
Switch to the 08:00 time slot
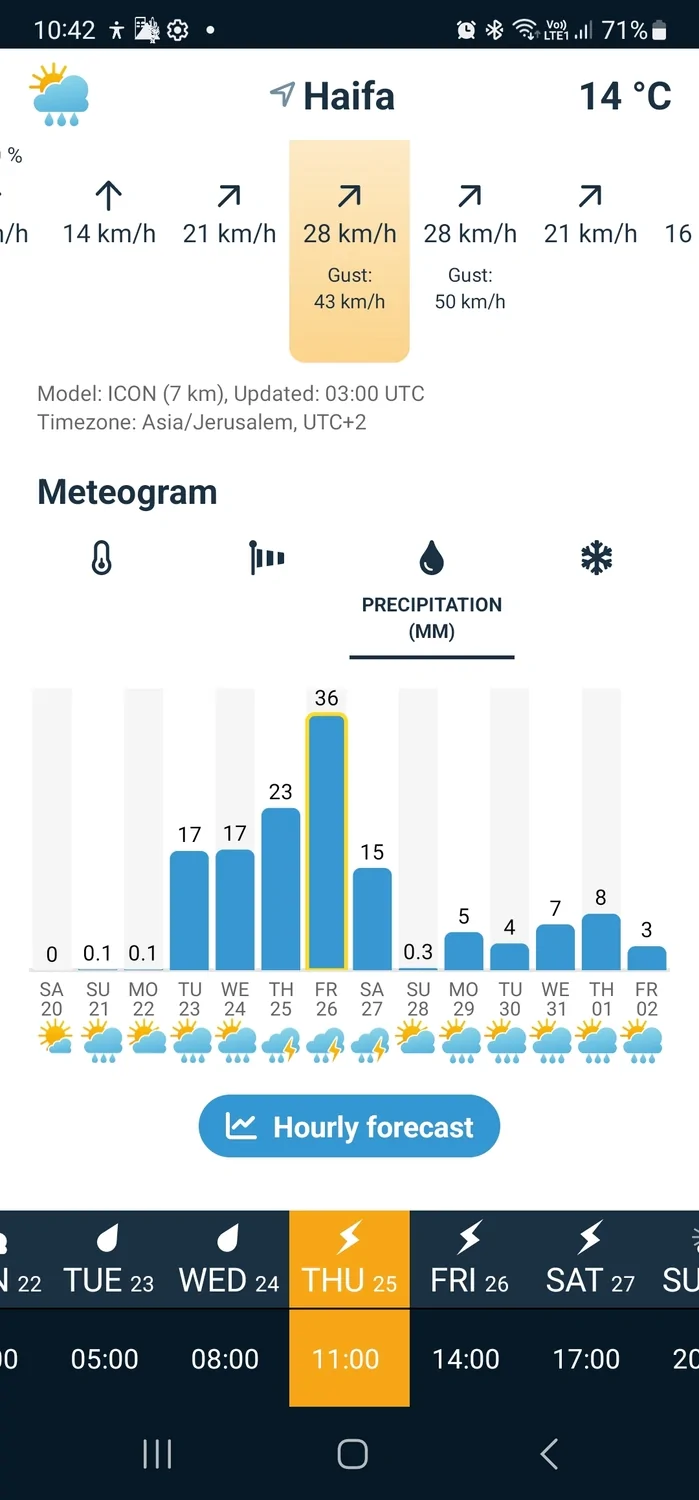coord(225,1359)
